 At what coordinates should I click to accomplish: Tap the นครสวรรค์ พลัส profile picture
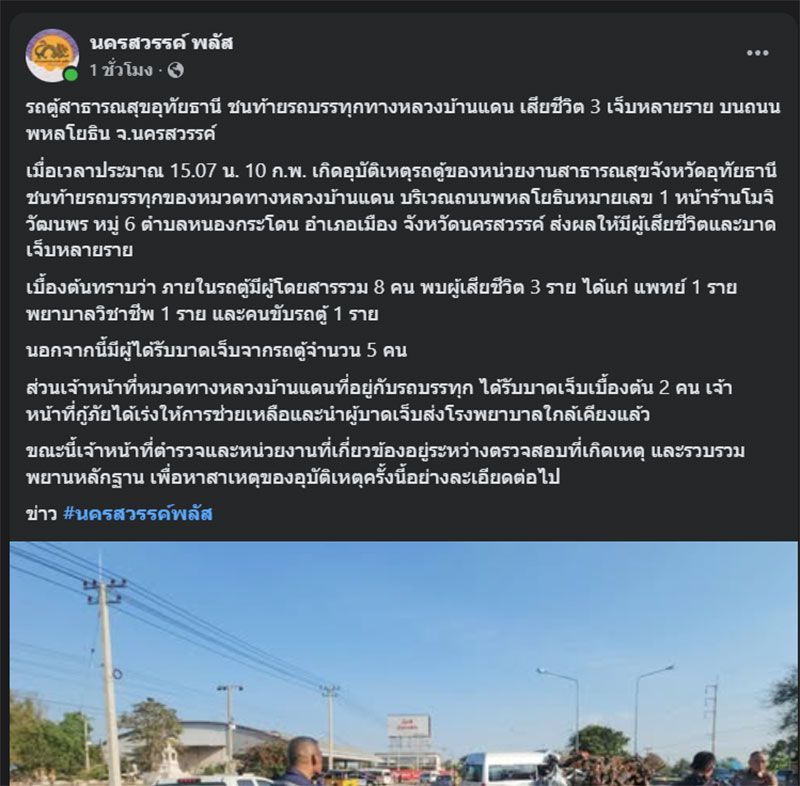pos(51,55)
